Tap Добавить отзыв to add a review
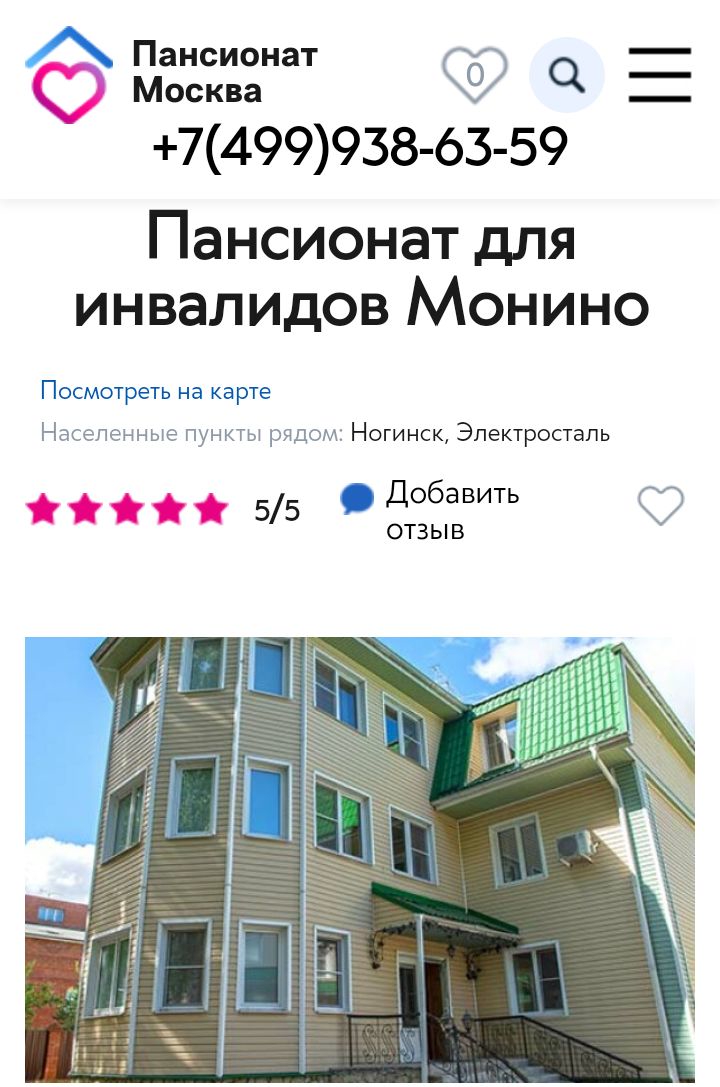The height and width of the screenshot is (1087, 720). coord(451,510)
